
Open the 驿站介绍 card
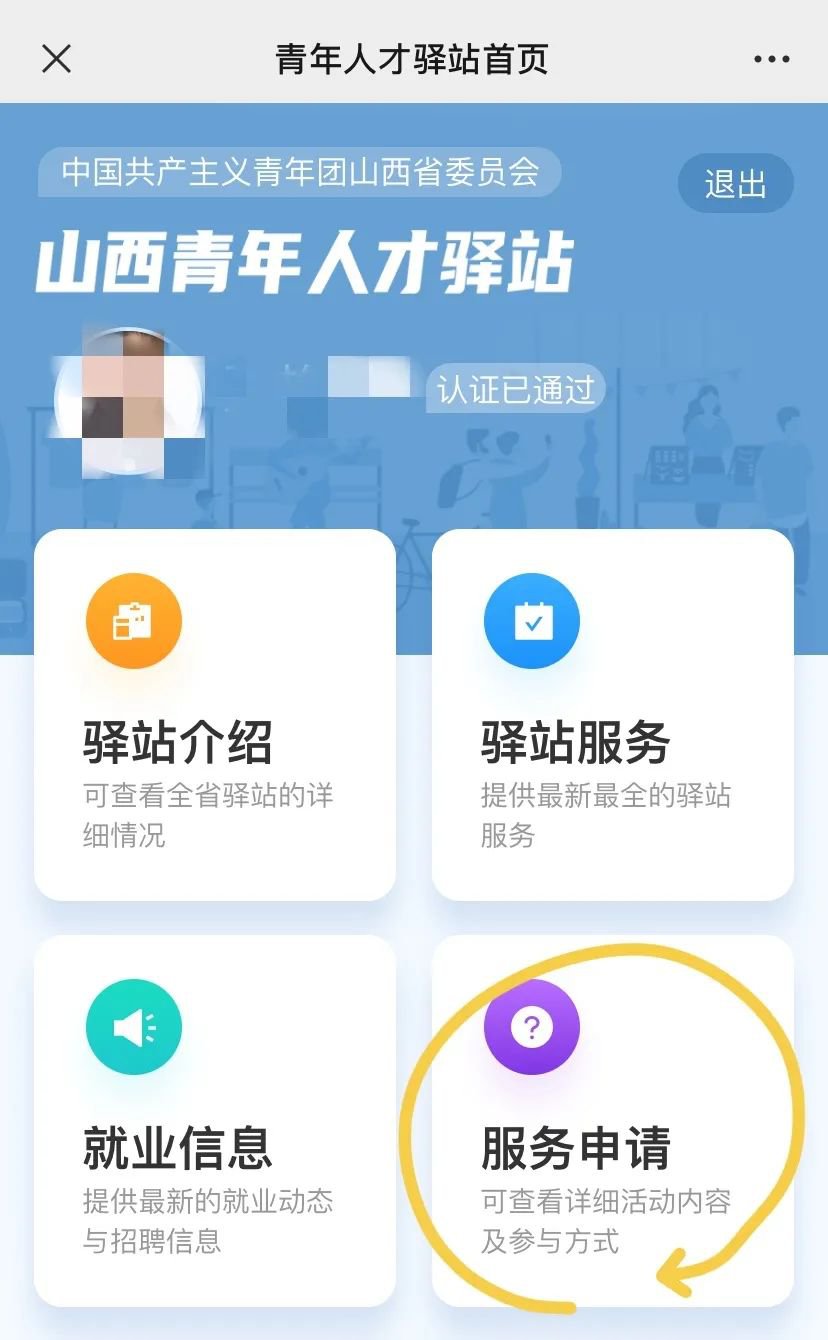coord(215,715)
